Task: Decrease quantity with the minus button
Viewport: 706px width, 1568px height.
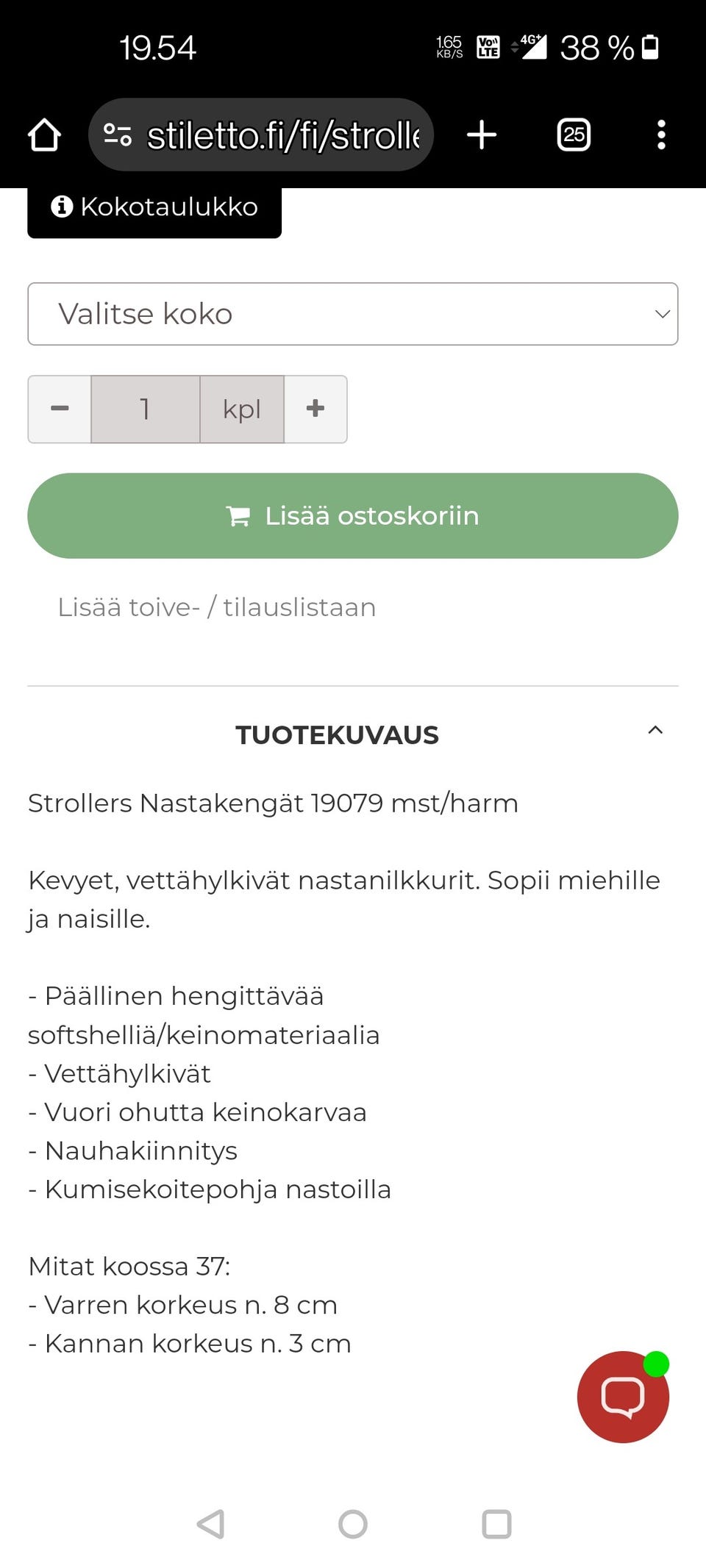Action: tap(59, 409)
